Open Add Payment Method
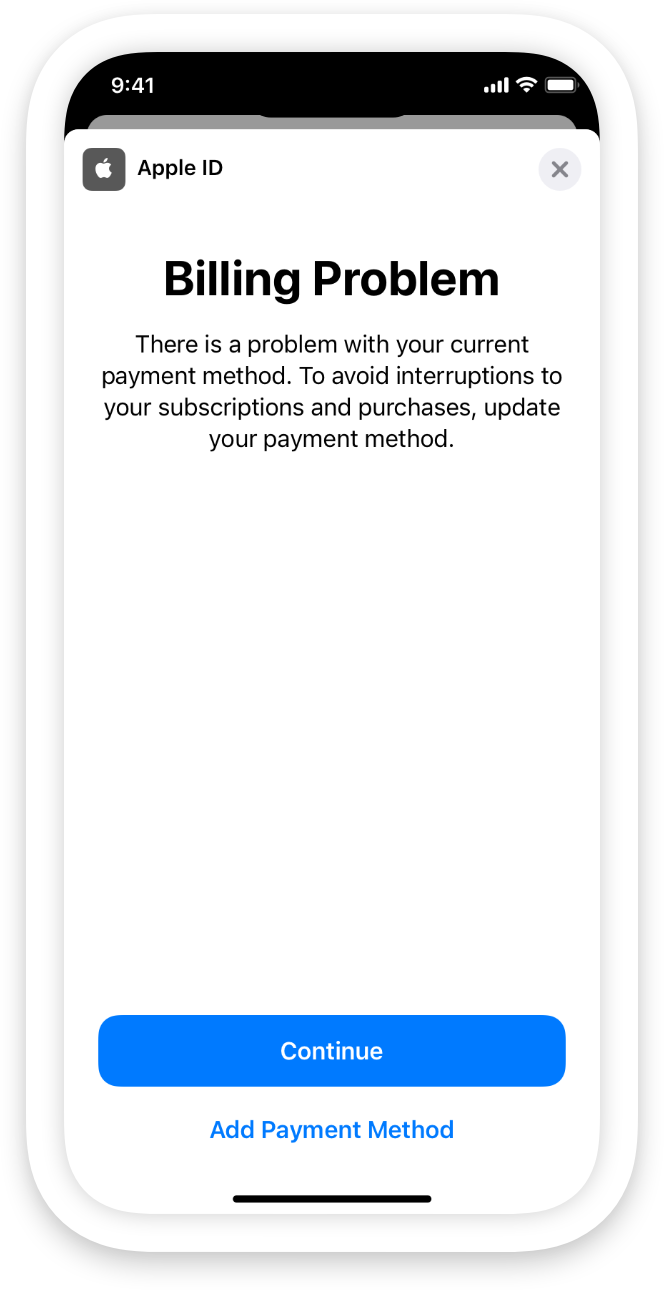Viewport: 664px width, 1290px height. click(x=332, y=1130)
